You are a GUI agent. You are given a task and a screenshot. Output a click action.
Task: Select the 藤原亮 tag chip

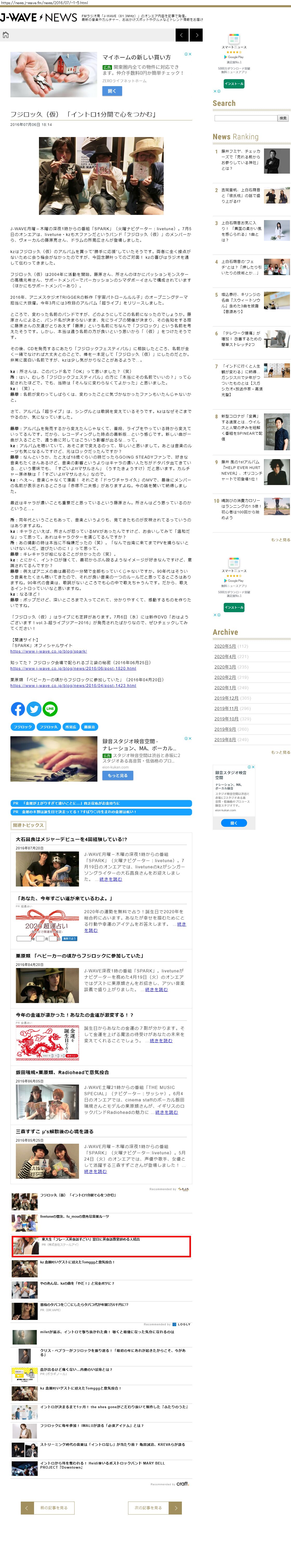pyautogui.click(x=89, y=727)
